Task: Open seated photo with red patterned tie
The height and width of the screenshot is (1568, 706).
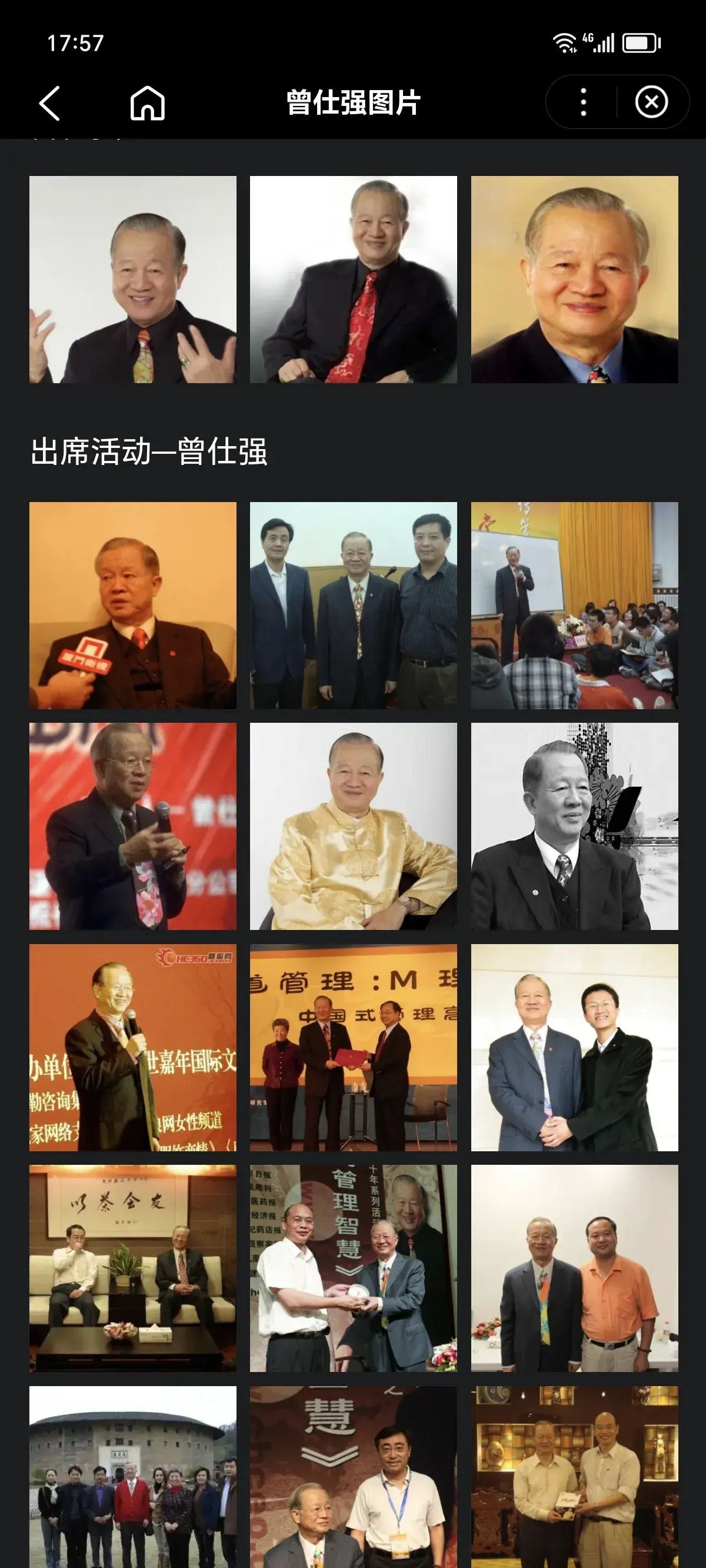Action: tap(353, 280)
